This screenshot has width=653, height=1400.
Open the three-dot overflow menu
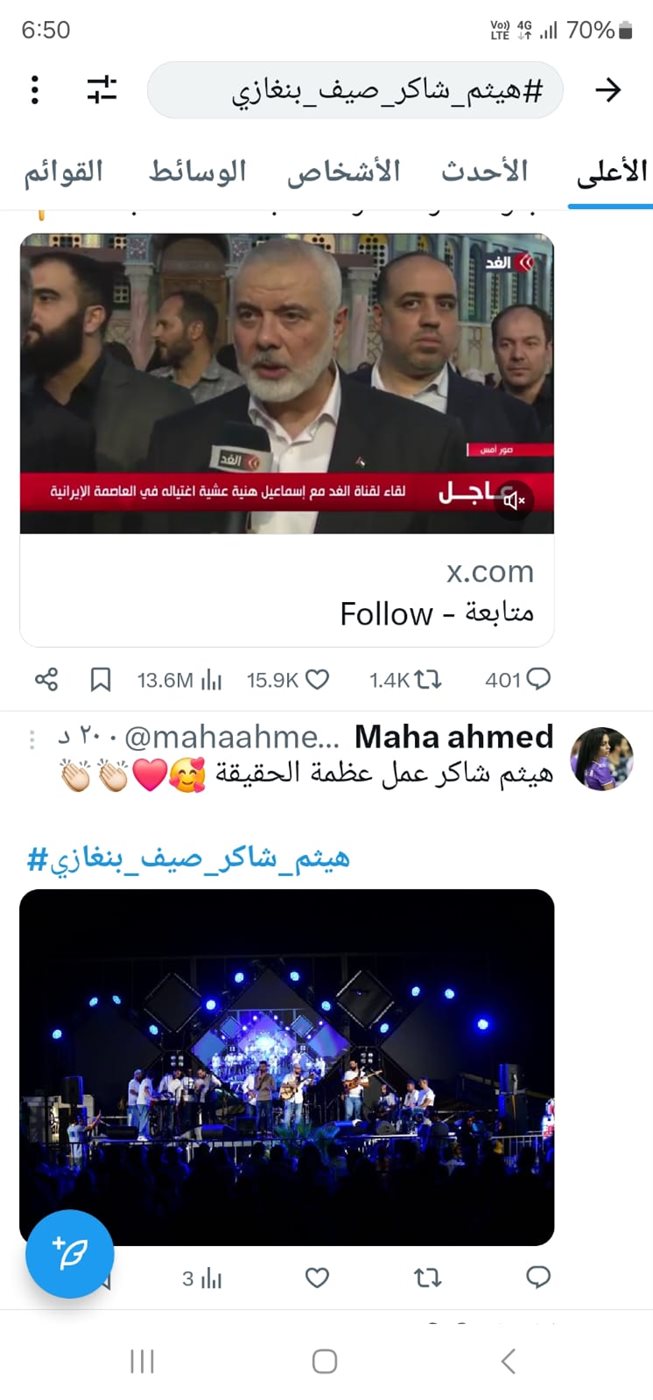pos(35,91)
